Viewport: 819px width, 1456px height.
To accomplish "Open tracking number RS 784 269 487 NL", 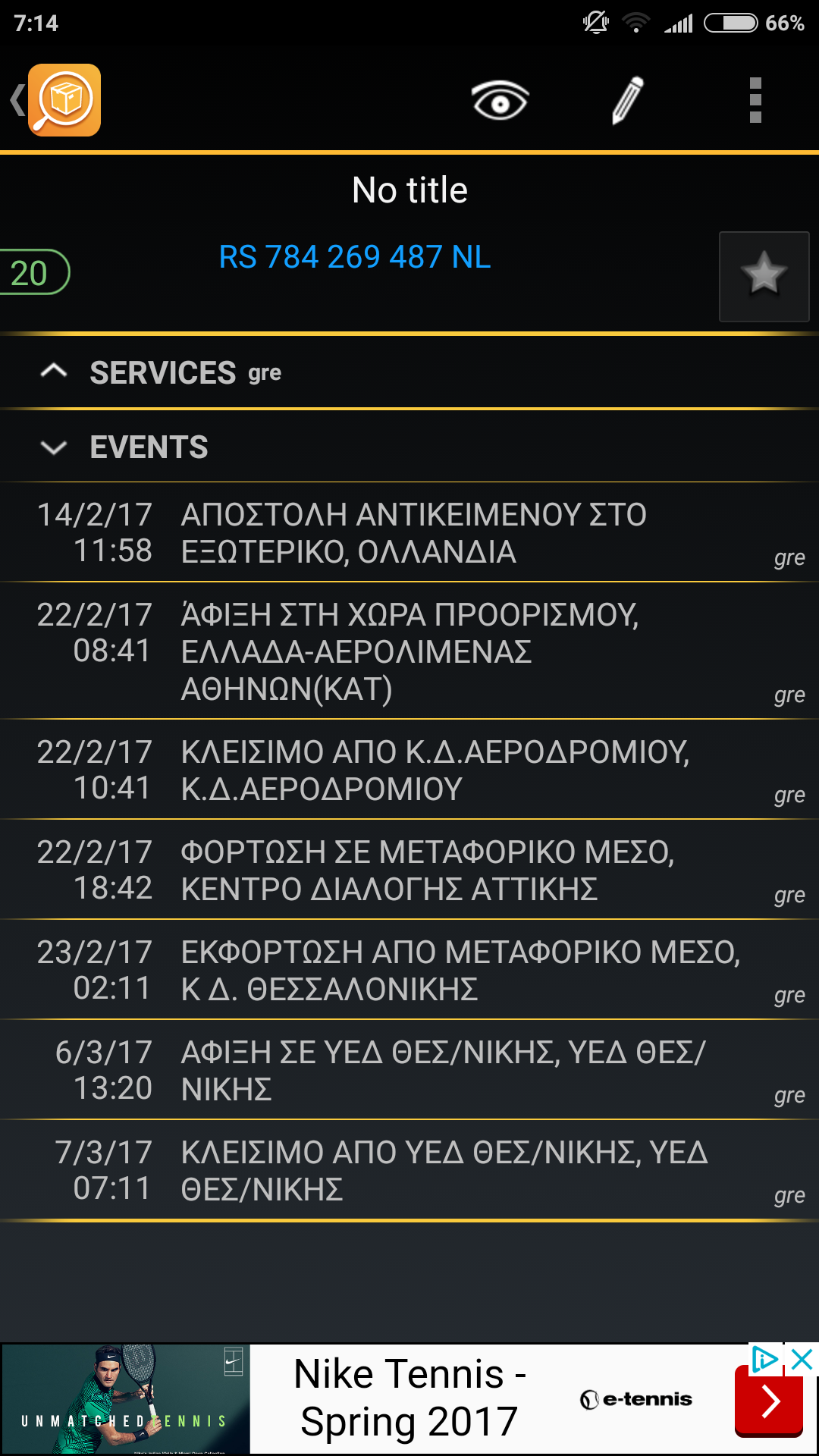I will click(355, 257).
